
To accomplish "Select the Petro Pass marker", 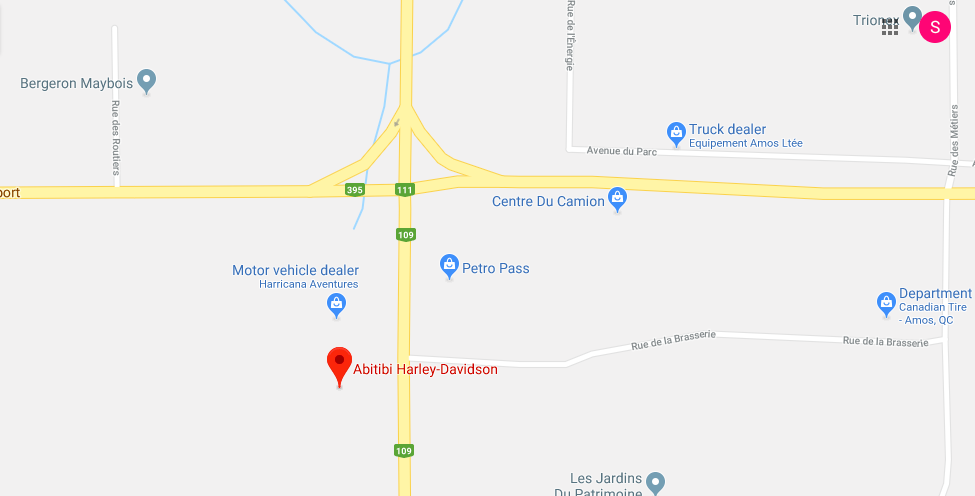I will (450, 266).
